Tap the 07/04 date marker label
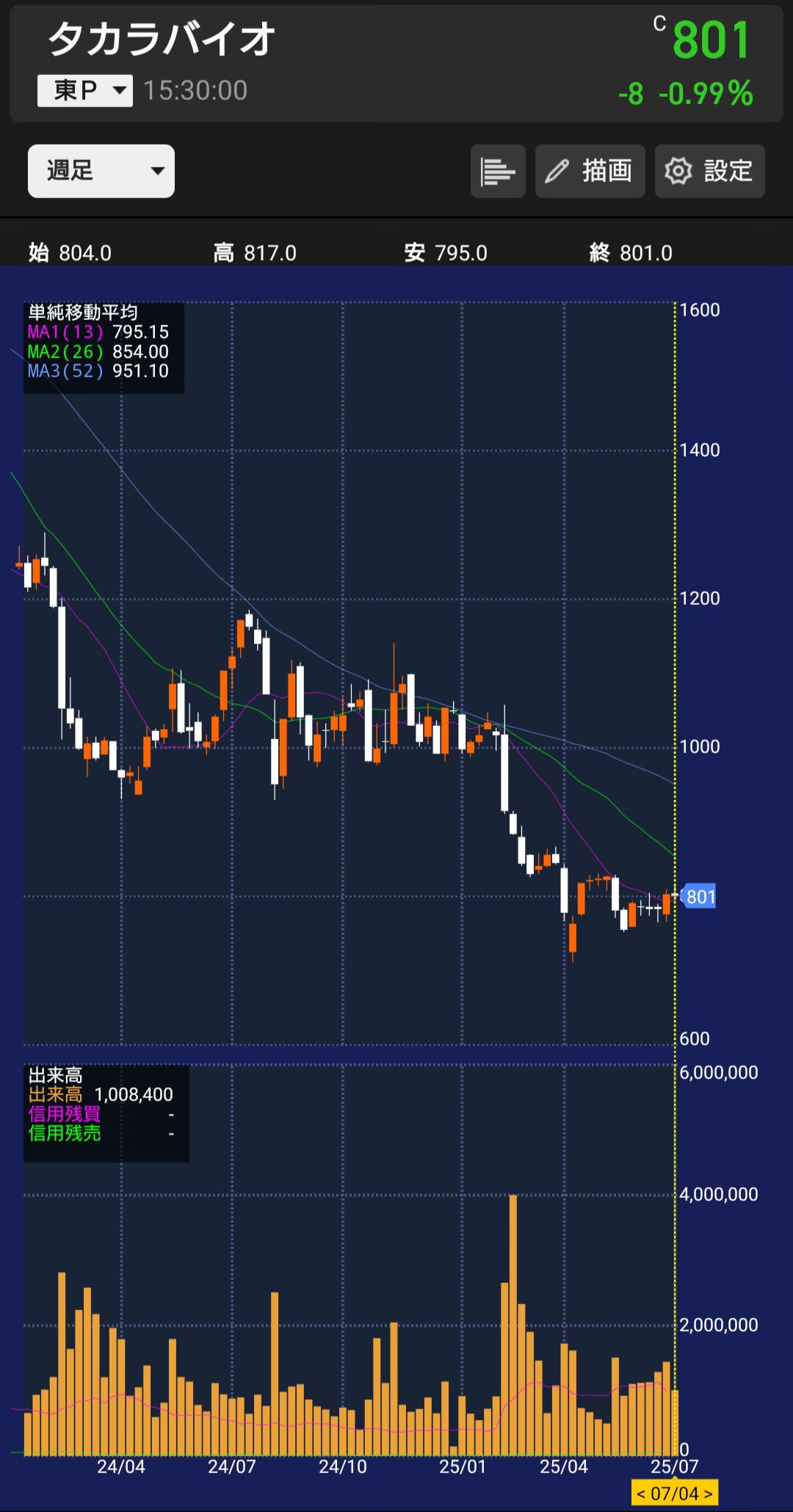793x1512 pixels. [674, 1494]
